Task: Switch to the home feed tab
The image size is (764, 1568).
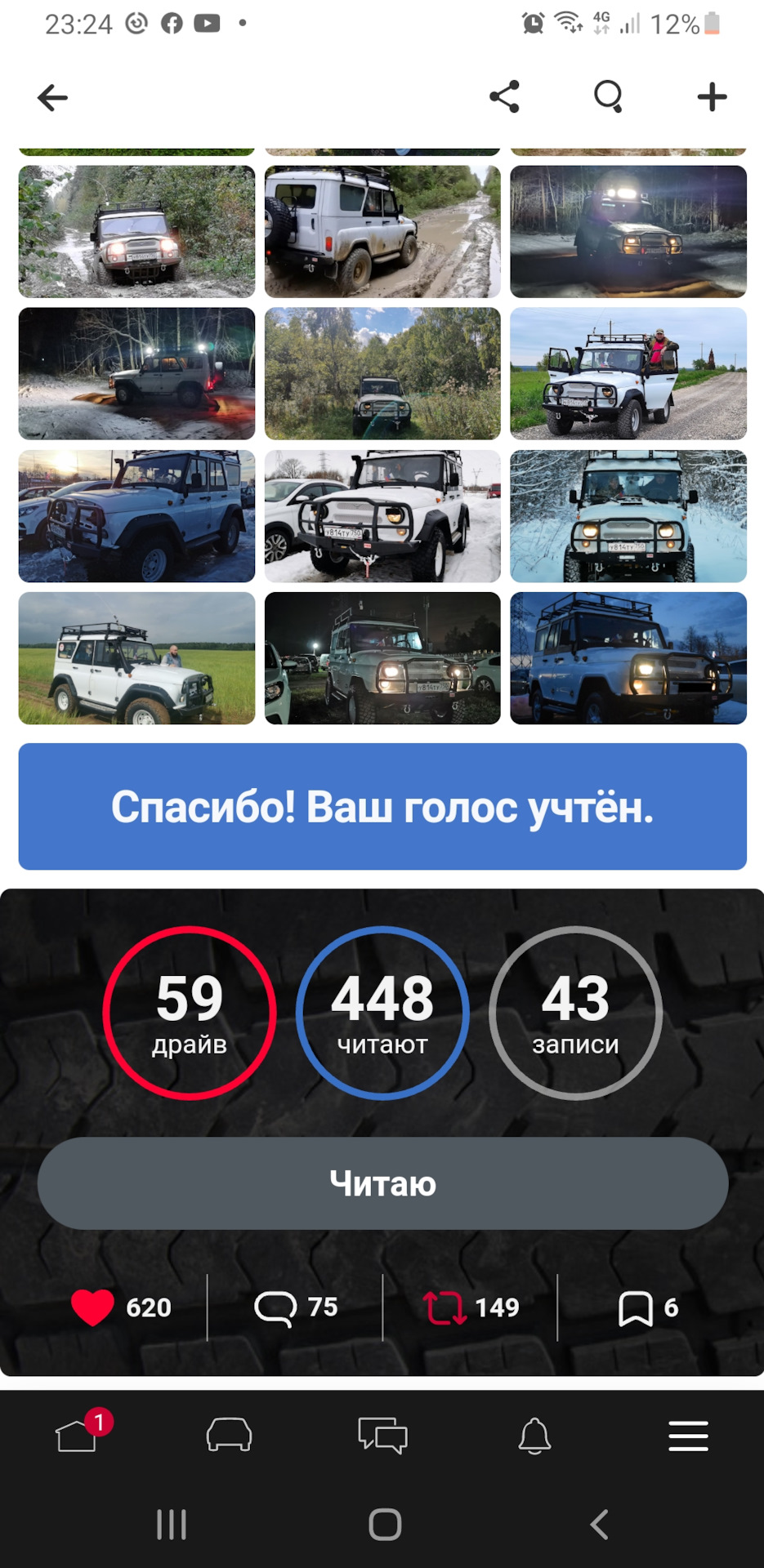Action: 76,1435
